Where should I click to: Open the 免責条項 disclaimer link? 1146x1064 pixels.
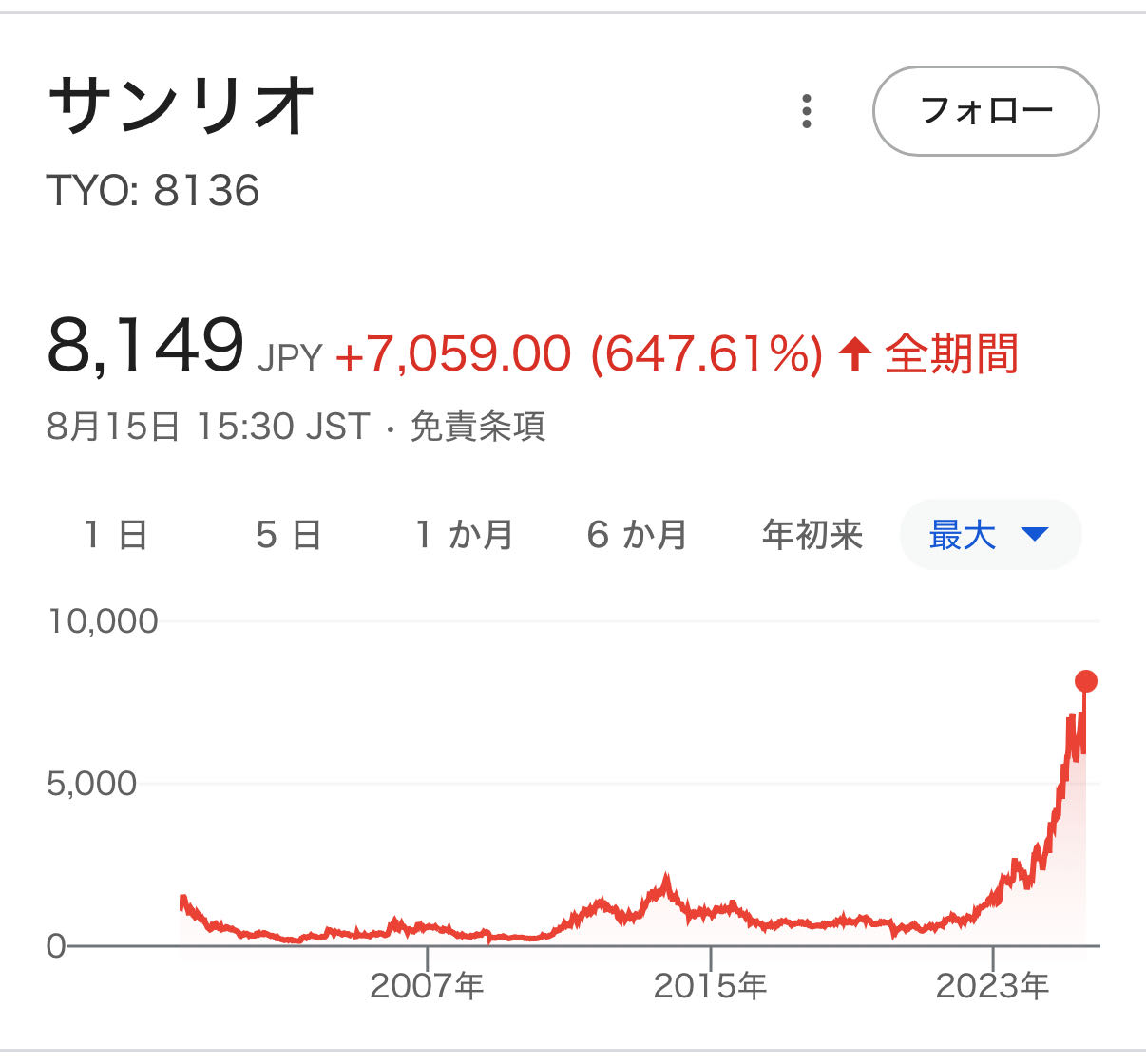click(x=478, y=427)
